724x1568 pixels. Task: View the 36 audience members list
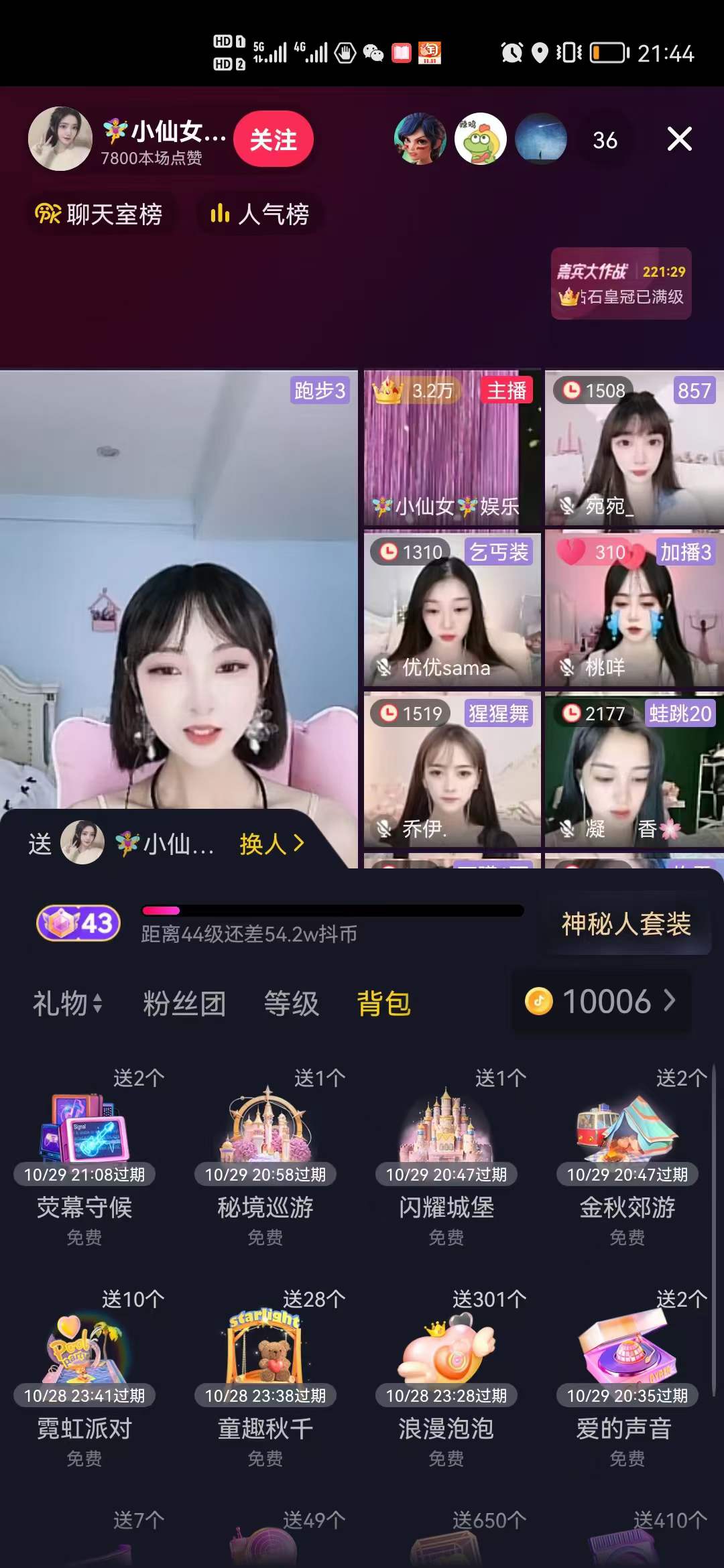(605, 140)
